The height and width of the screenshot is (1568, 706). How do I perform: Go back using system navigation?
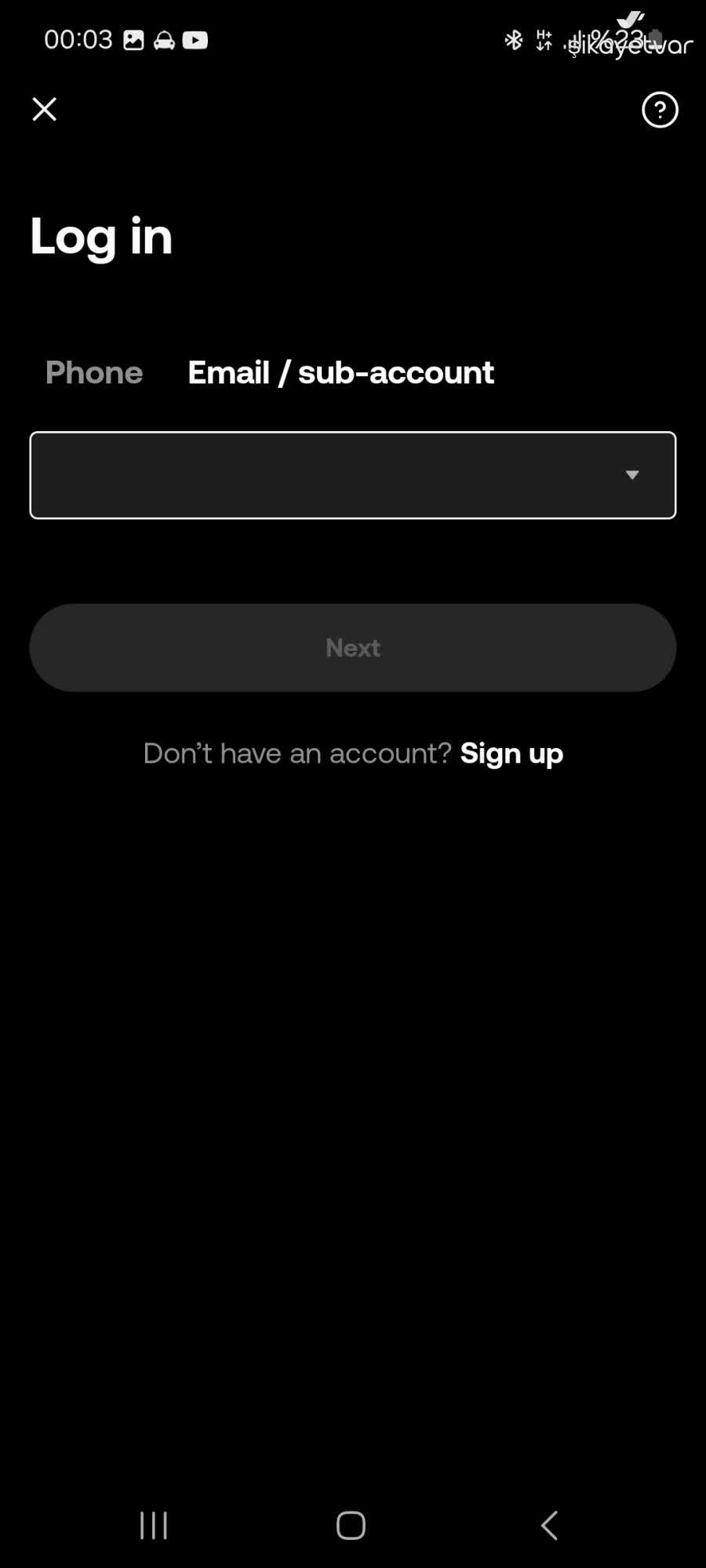[x=549, y=1525]
